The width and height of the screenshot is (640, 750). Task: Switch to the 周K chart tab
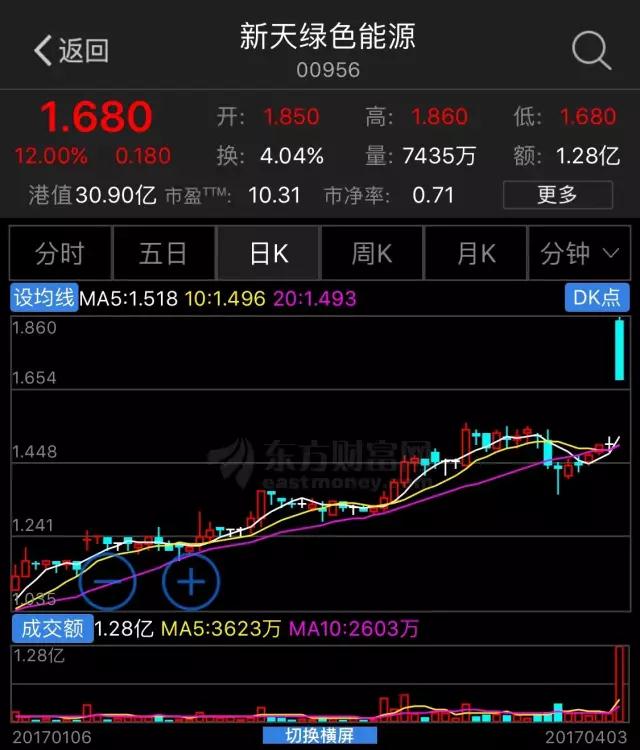(x=372, y=254)
